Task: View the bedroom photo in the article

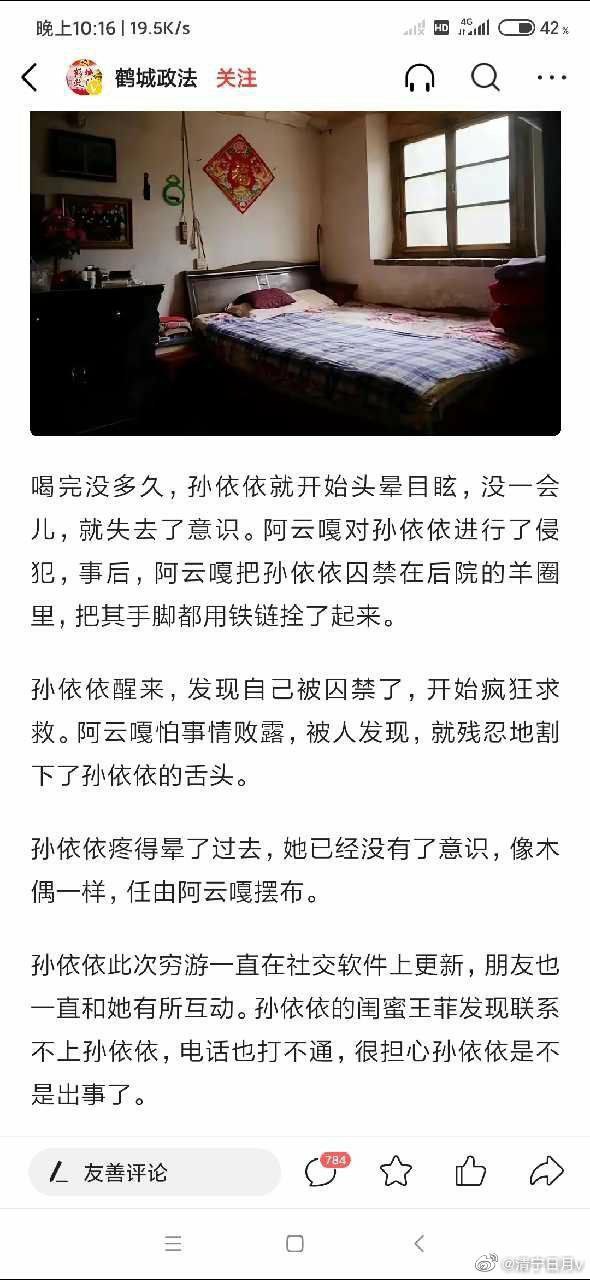Action: coord(295,273)
